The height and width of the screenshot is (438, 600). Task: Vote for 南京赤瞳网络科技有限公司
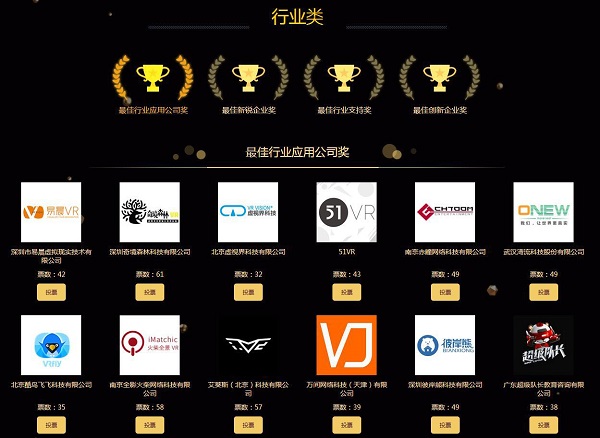point(444,292)
